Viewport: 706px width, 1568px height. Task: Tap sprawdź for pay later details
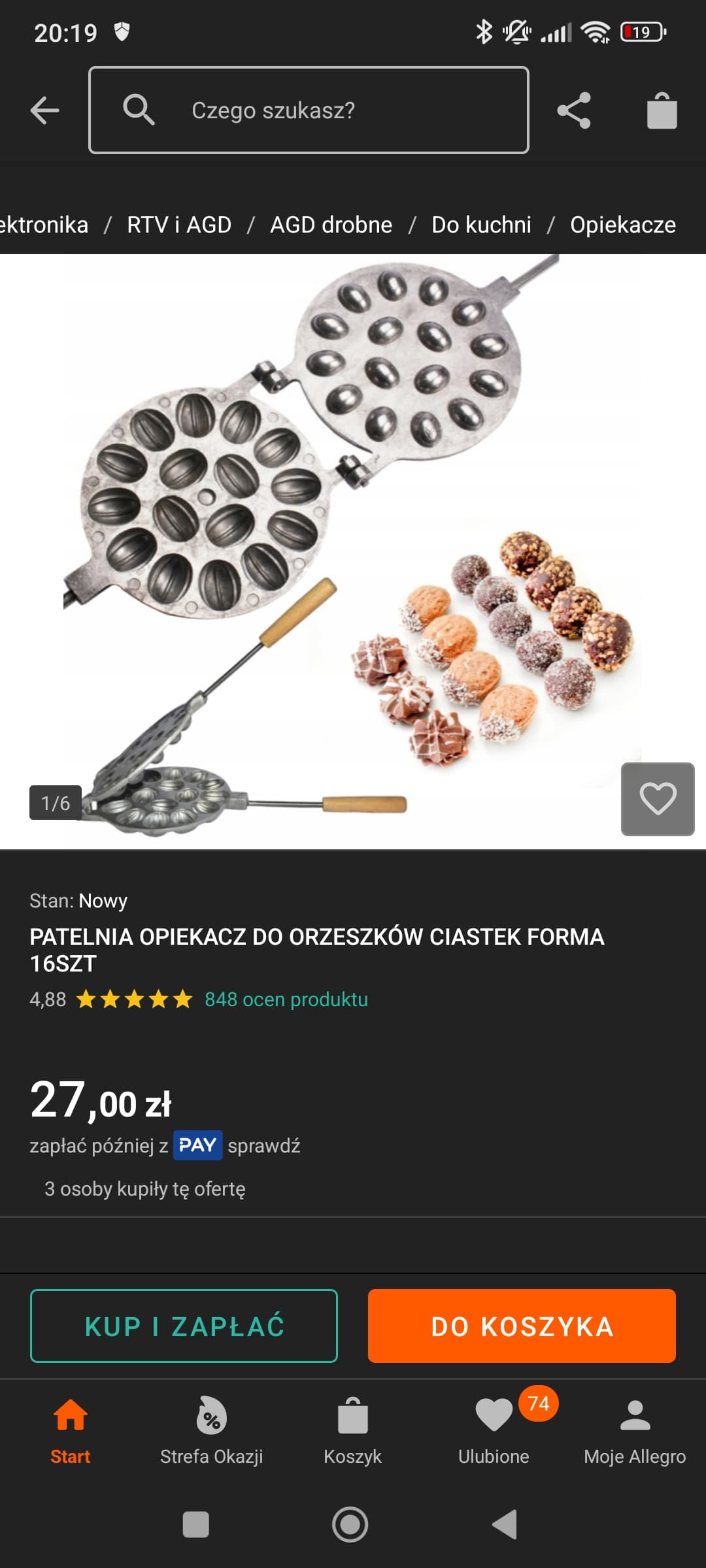click(264, 1145)
